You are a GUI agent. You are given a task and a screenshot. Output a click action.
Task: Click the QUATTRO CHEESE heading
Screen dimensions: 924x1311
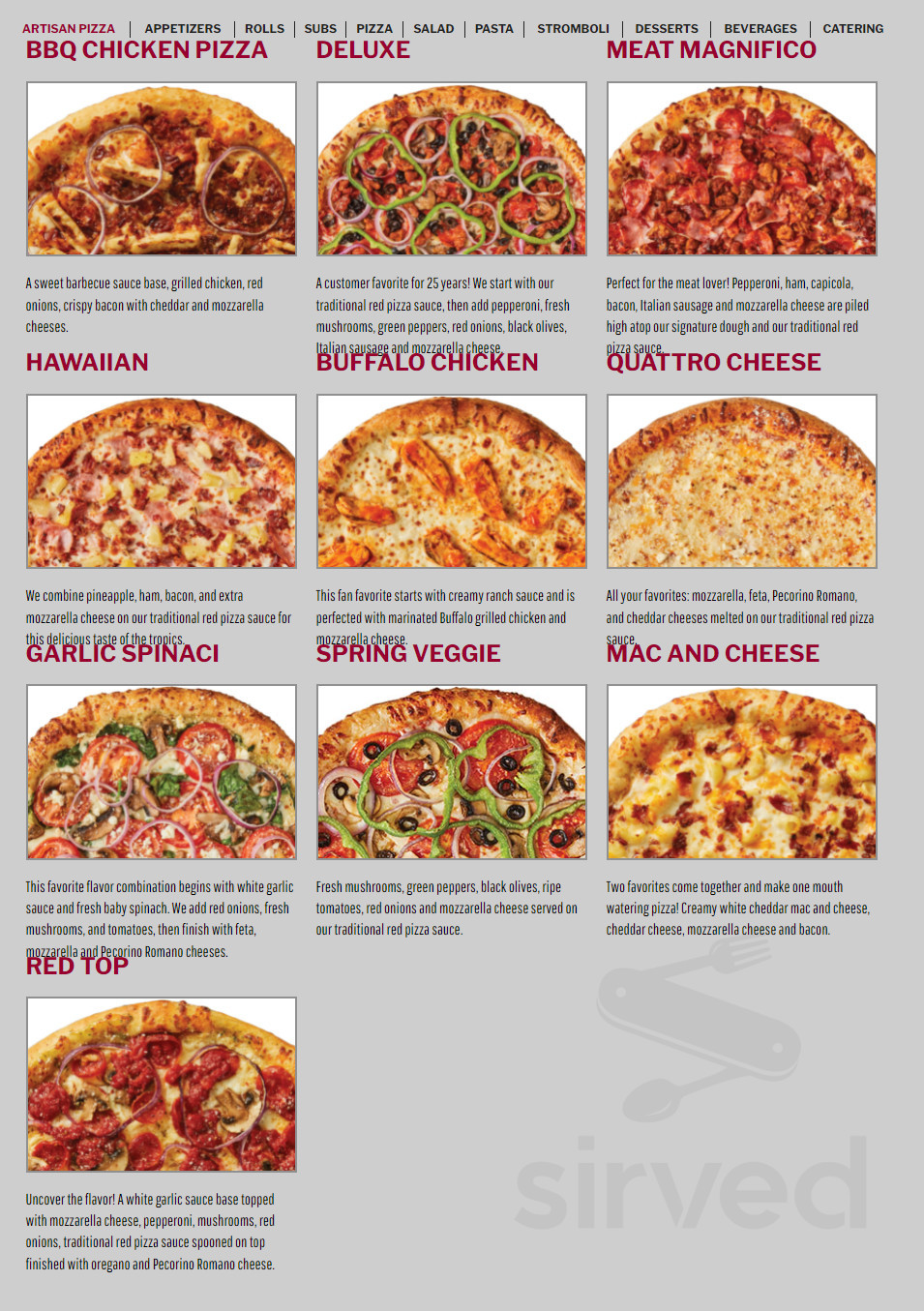click(x=712, y=362)
